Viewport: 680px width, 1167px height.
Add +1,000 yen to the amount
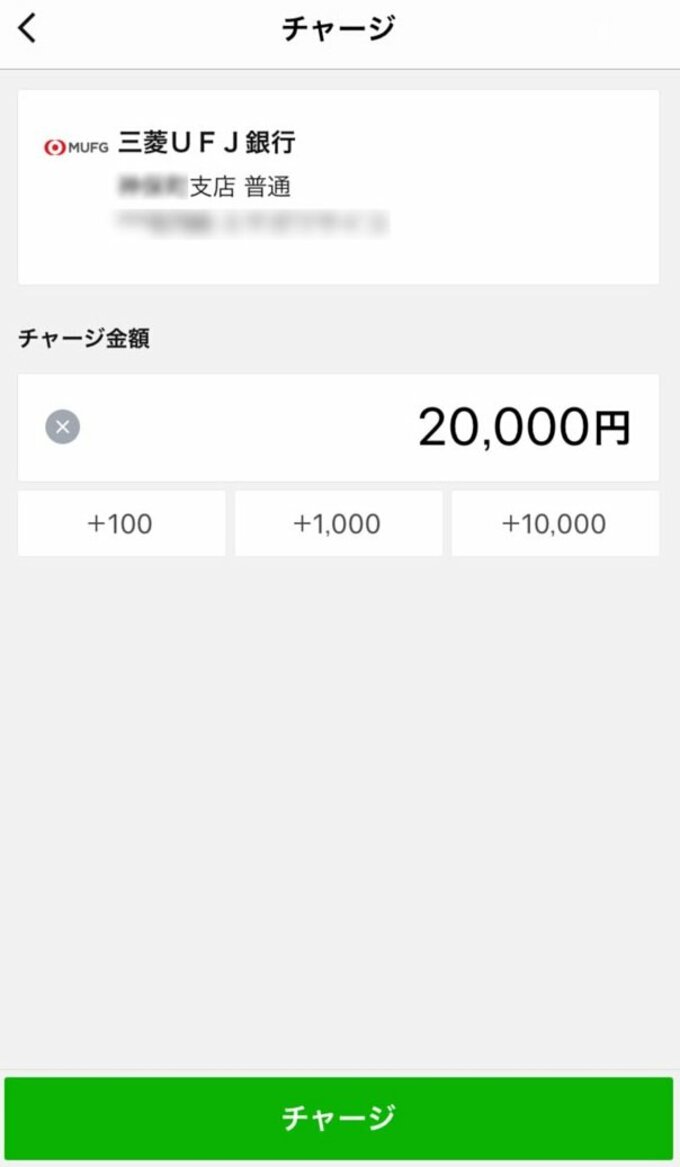[338, 524]
